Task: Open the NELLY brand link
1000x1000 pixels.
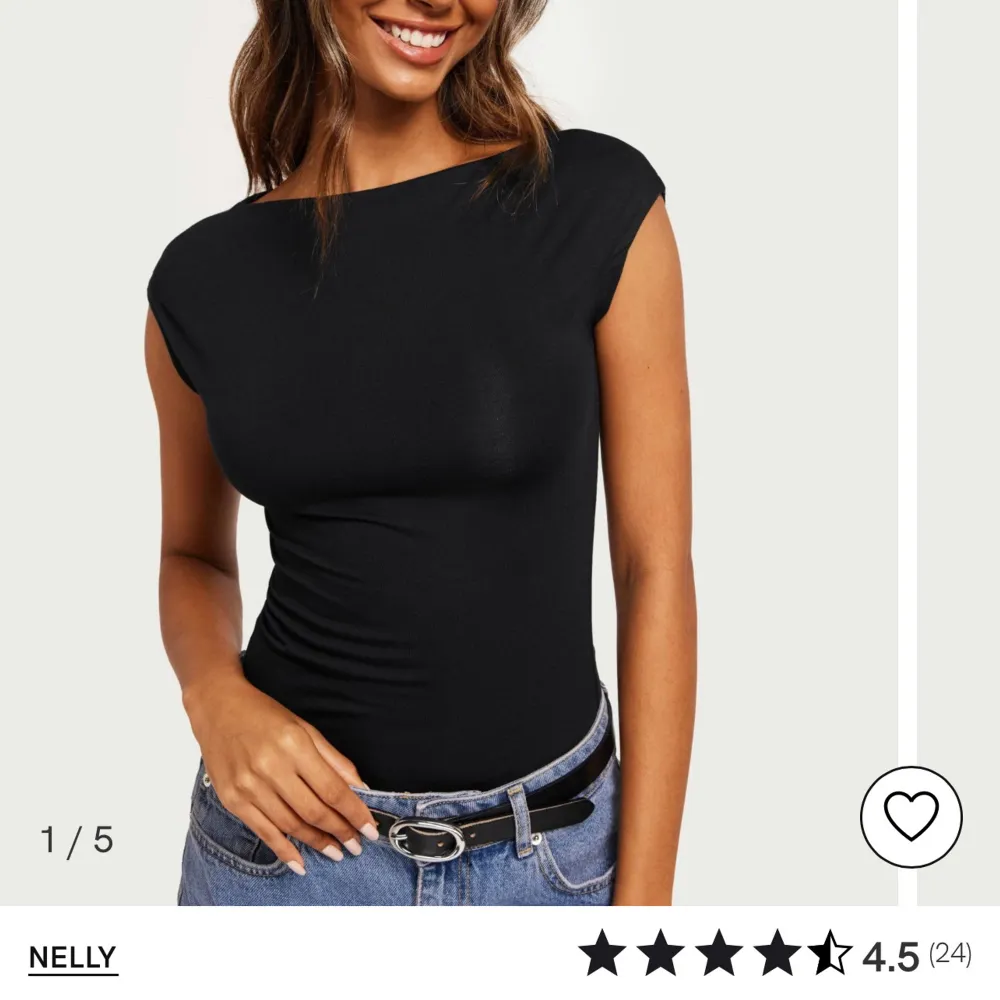Action: coord(72,958)
